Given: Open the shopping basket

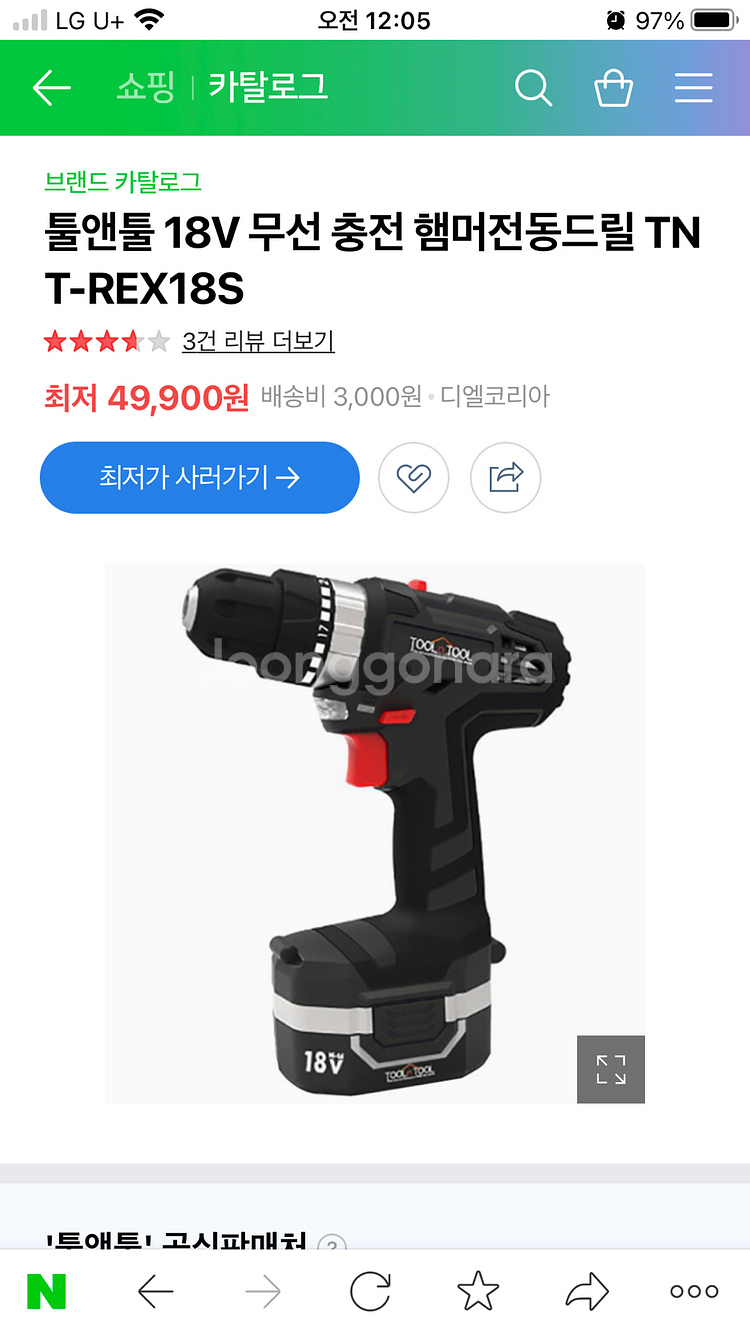Looking at the screenshot, I should click(x=614, y=88).
